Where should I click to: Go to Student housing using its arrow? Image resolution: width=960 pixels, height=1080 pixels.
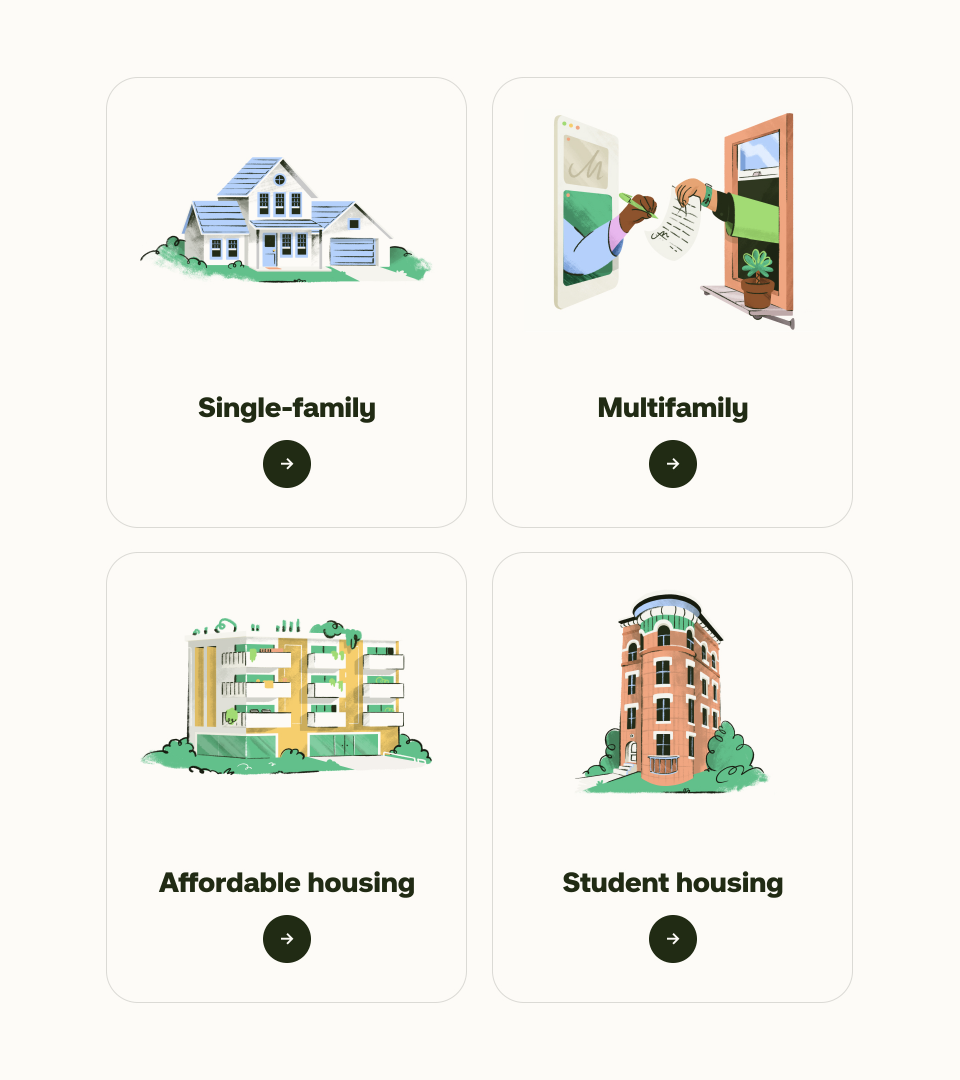[x=673, y=939]
